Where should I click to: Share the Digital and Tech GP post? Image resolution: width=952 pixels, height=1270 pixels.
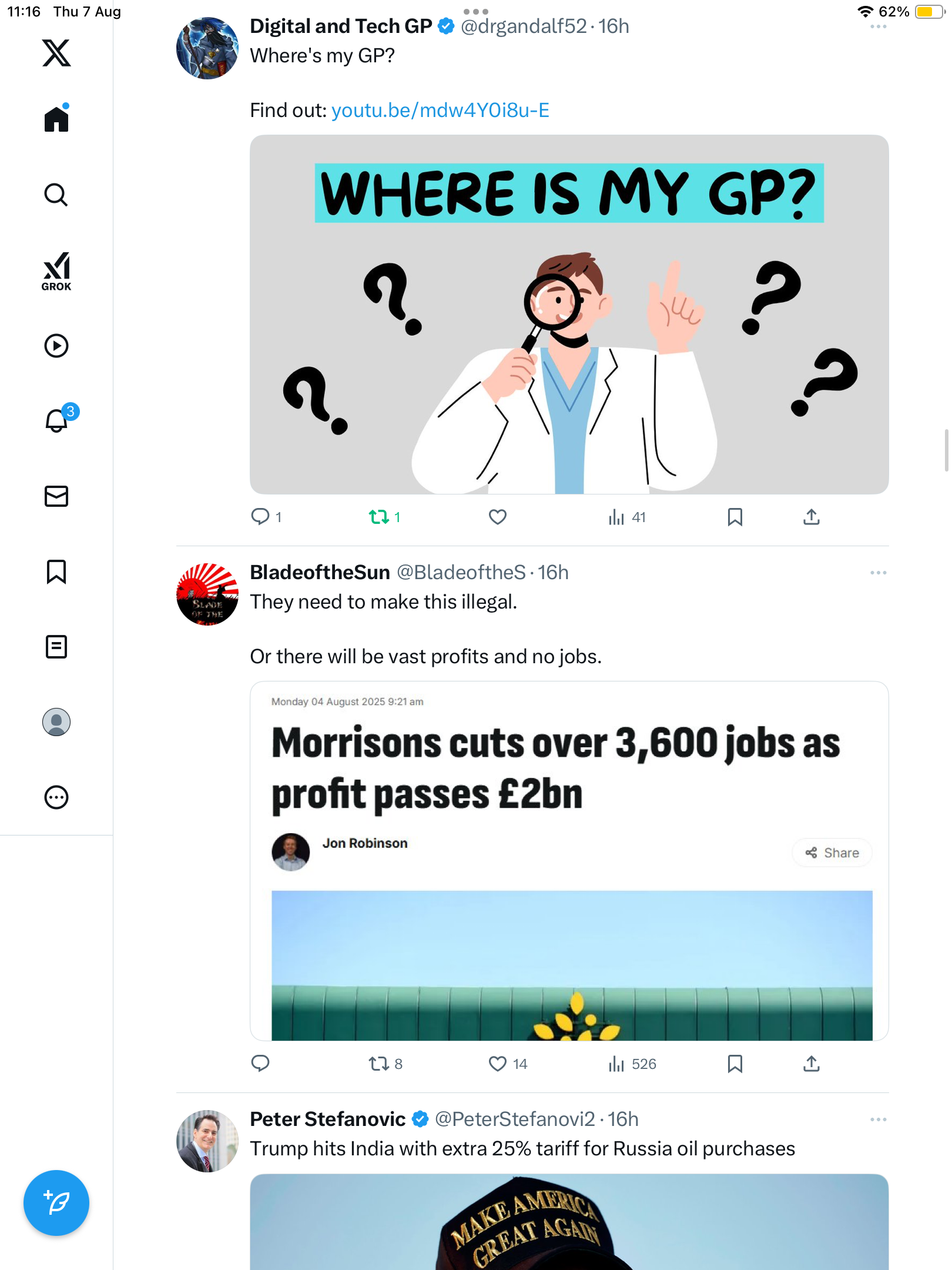coord(811,517)
